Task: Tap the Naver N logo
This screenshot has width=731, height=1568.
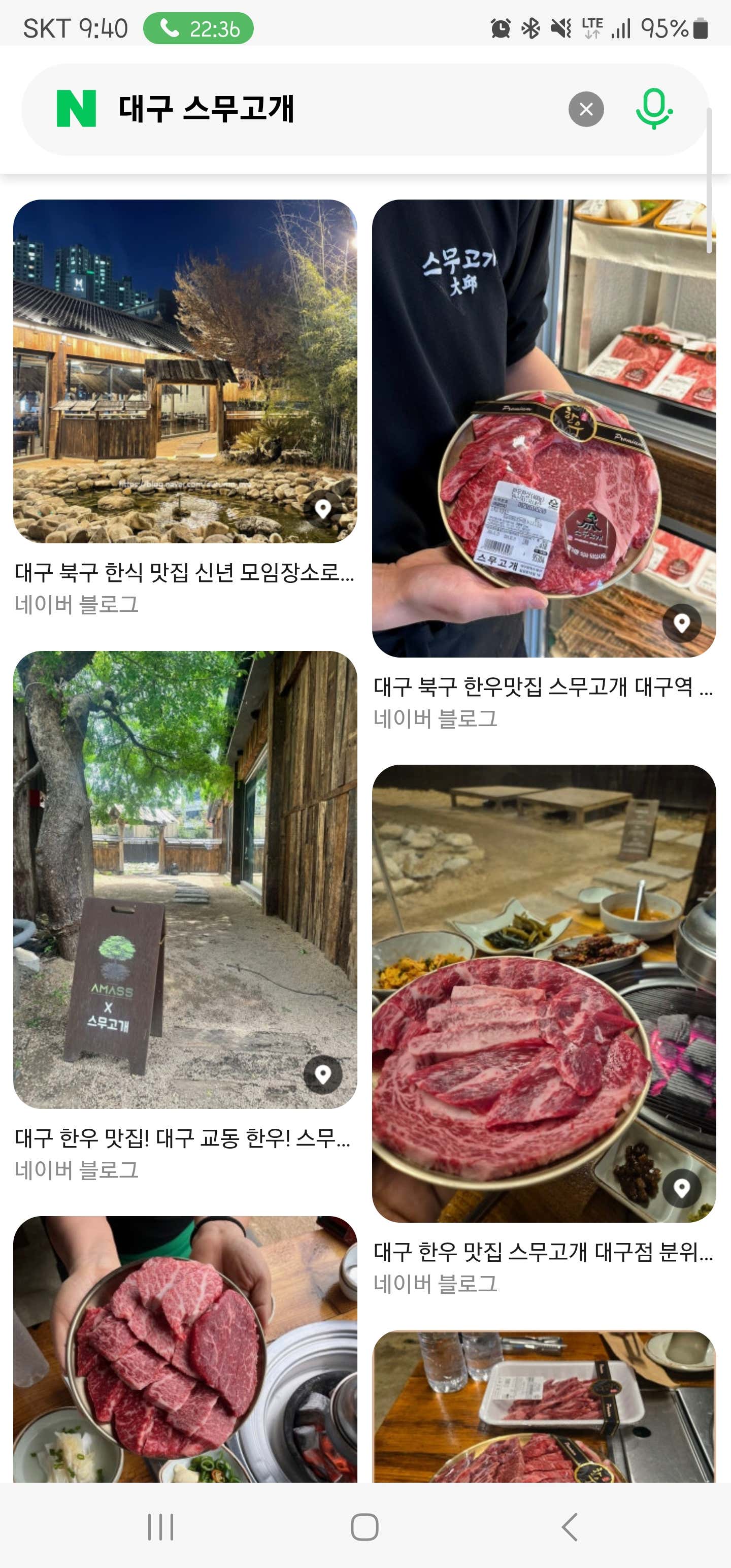Action: (76, 109)
